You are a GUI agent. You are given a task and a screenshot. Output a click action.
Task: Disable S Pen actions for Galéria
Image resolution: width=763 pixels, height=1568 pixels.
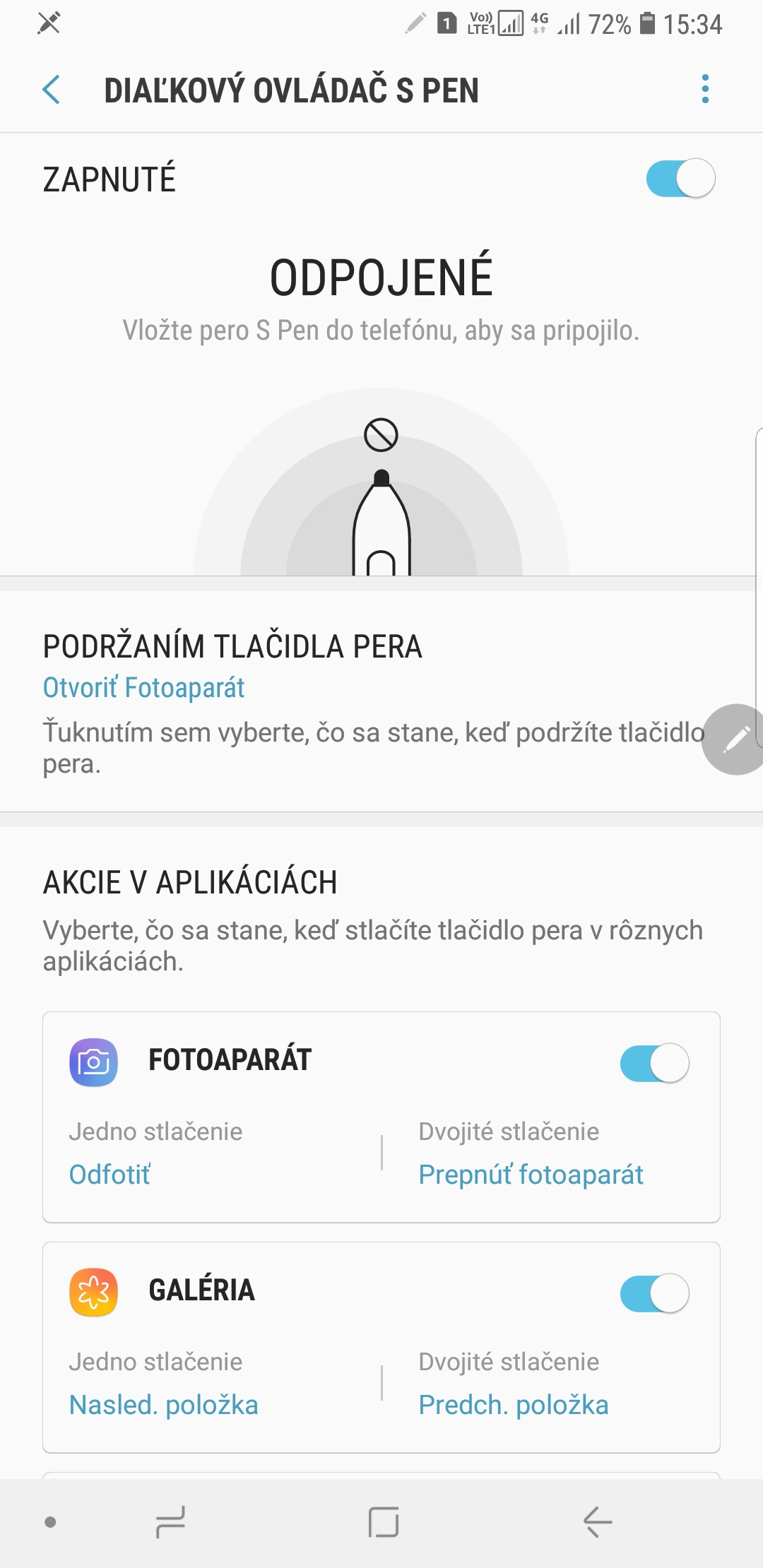tap(654, 1293)
